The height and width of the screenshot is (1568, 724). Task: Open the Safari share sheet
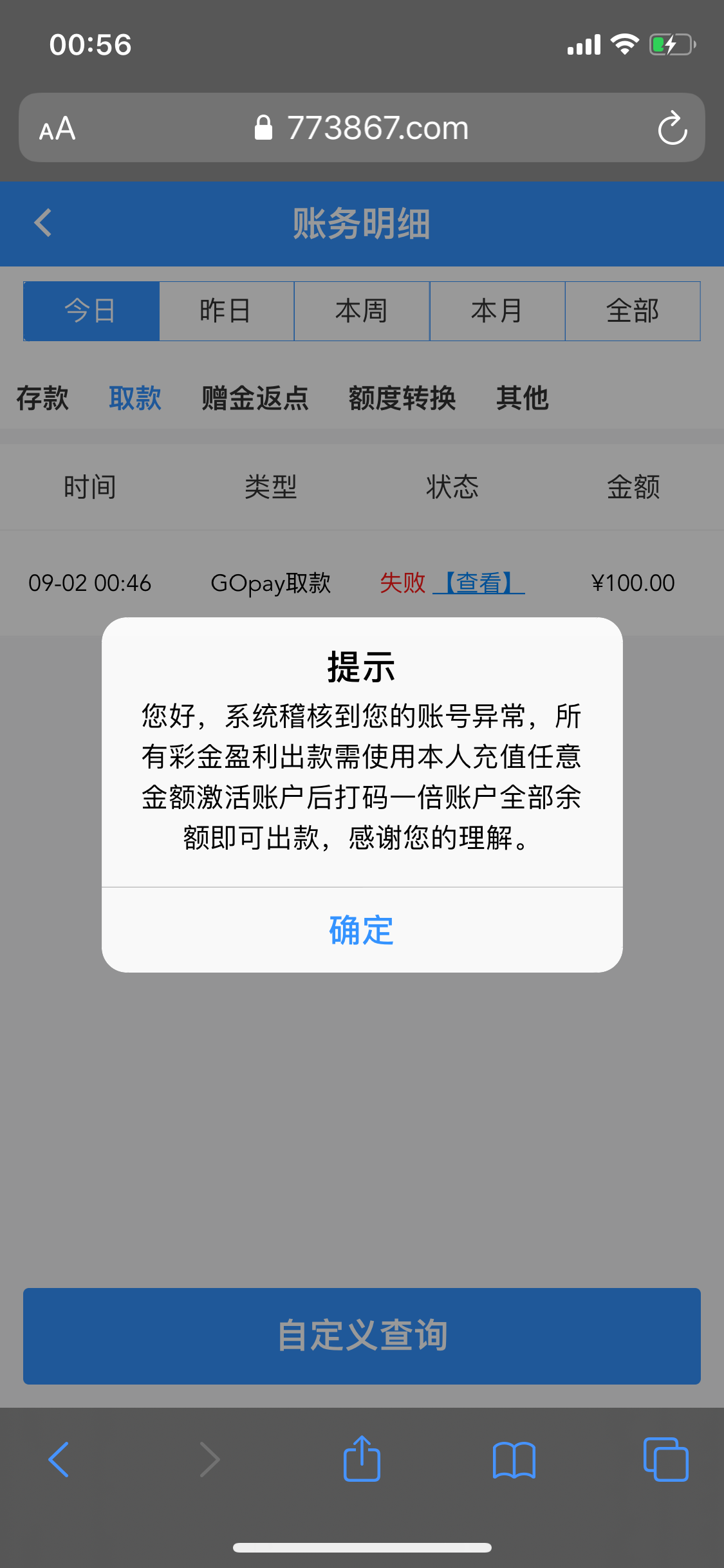point(362,1459)
